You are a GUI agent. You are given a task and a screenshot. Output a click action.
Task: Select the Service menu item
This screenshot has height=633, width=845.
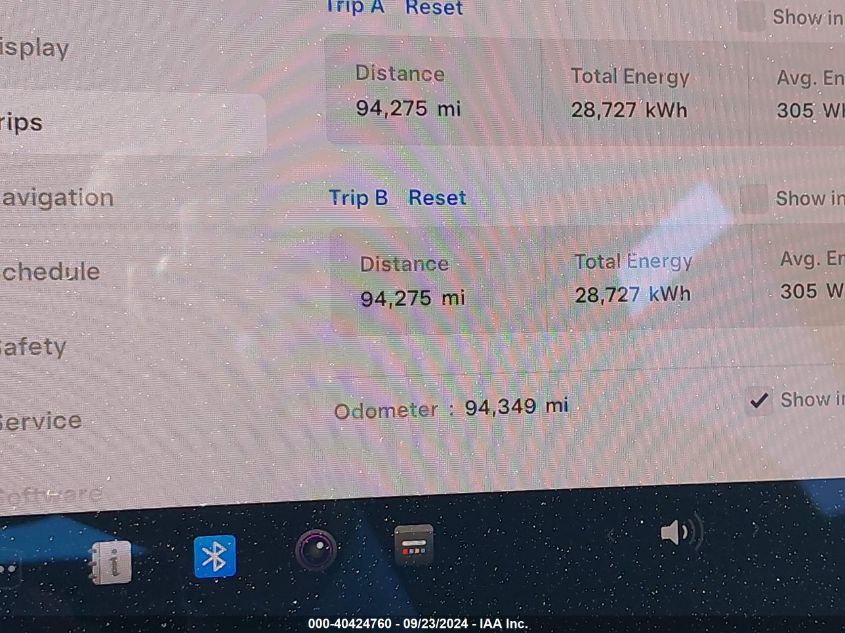(40, 421)
